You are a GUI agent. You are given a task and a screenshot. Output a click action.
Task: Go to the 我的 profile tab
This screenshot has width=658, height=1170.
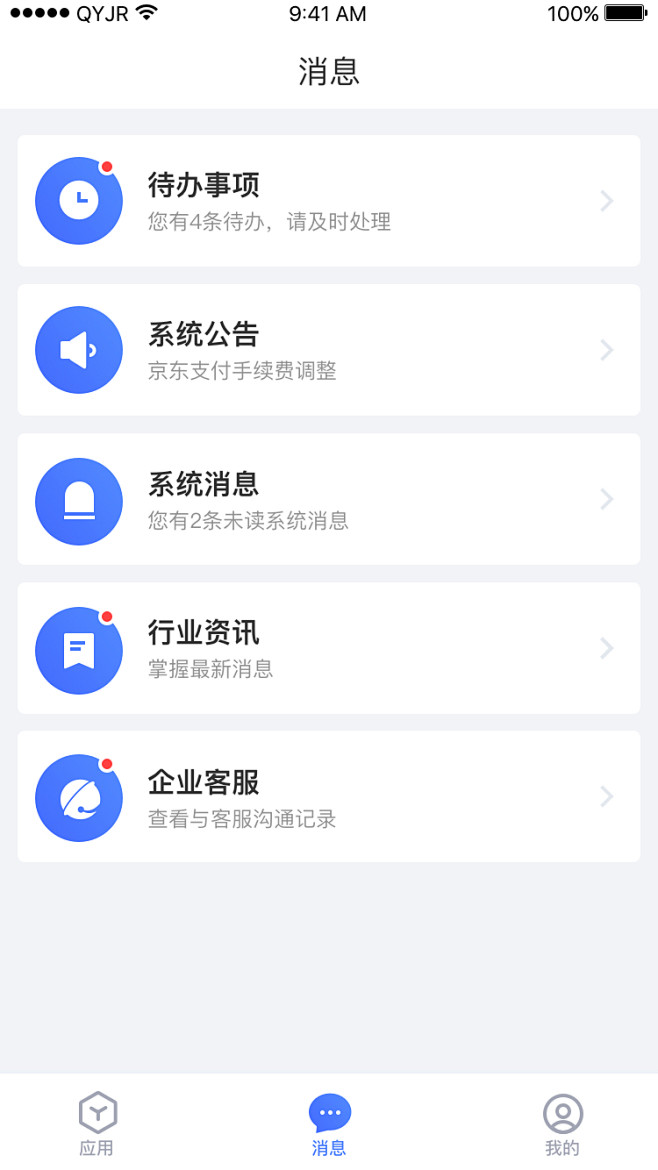click(562, 1124)
